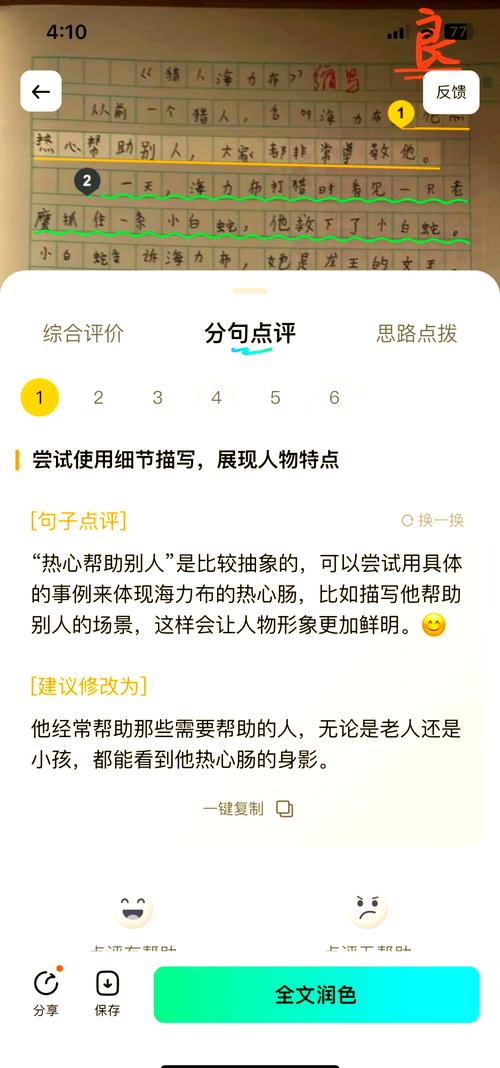Go back using the arrow button
The width and height of the screenshot is (500, 1068).
[41, 91]
